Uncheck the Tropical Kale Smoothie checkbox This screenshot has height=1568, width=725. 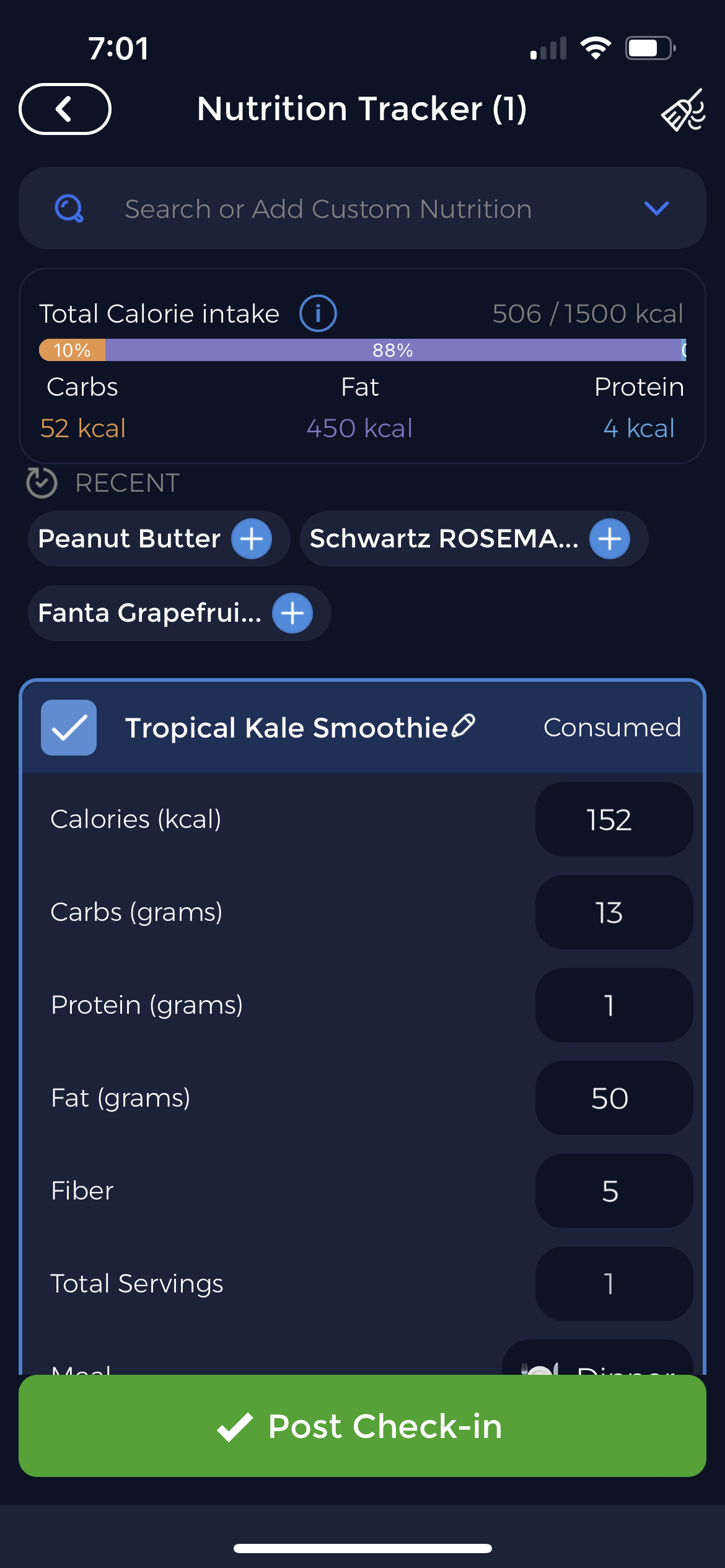tap(68, 728)
